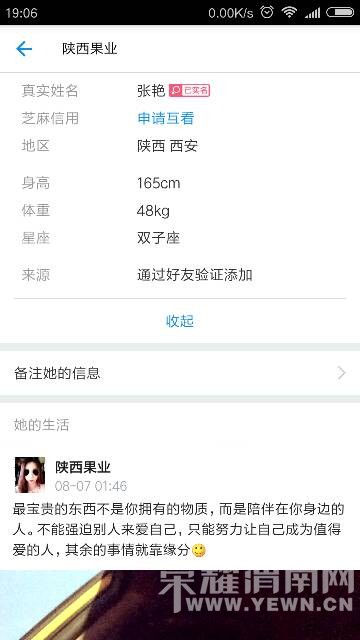
Task: Open the profile avatar of 陕西果业 post
Action: point(30,475)
